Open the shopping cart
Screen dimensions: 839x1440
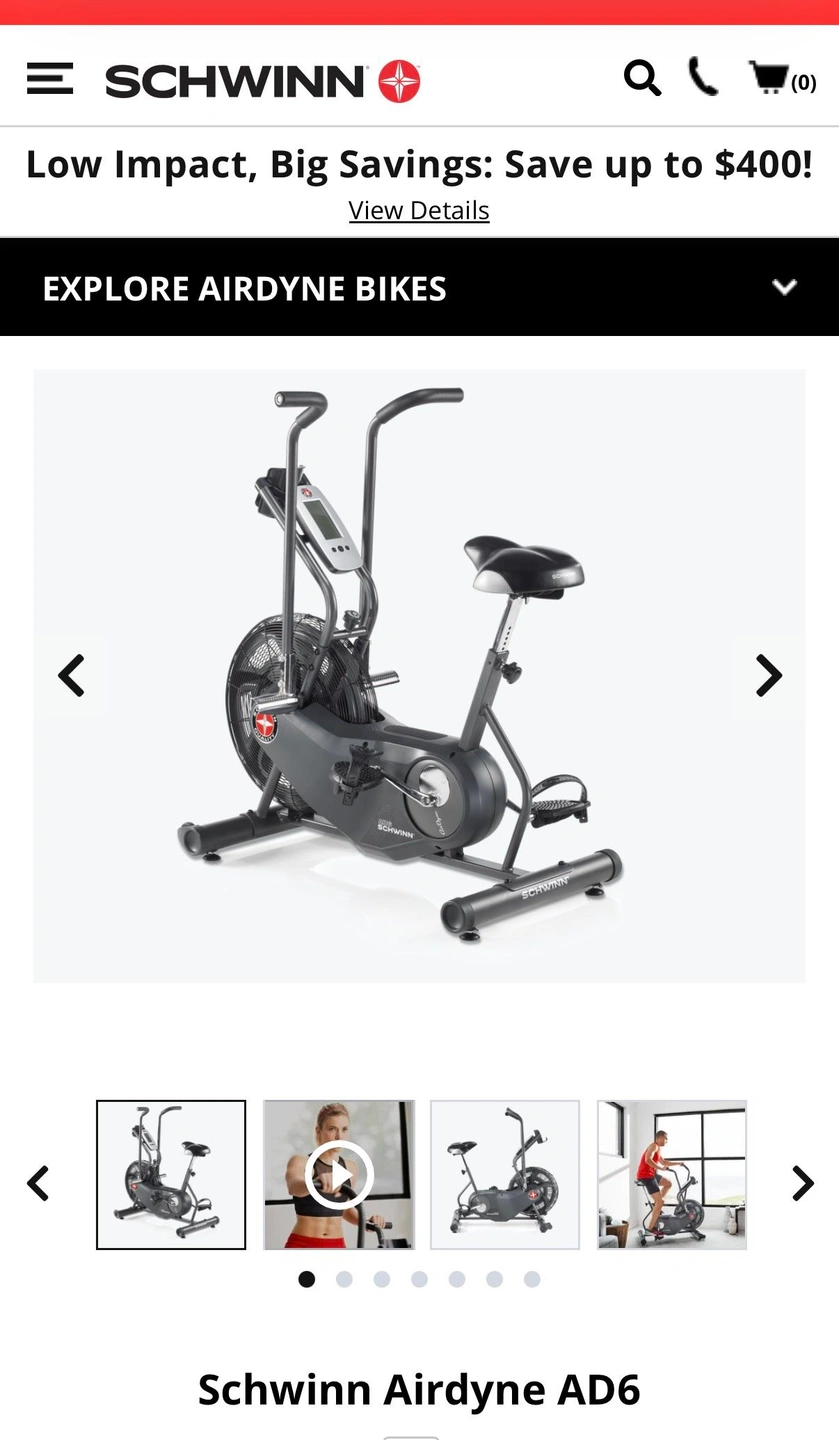781,79
